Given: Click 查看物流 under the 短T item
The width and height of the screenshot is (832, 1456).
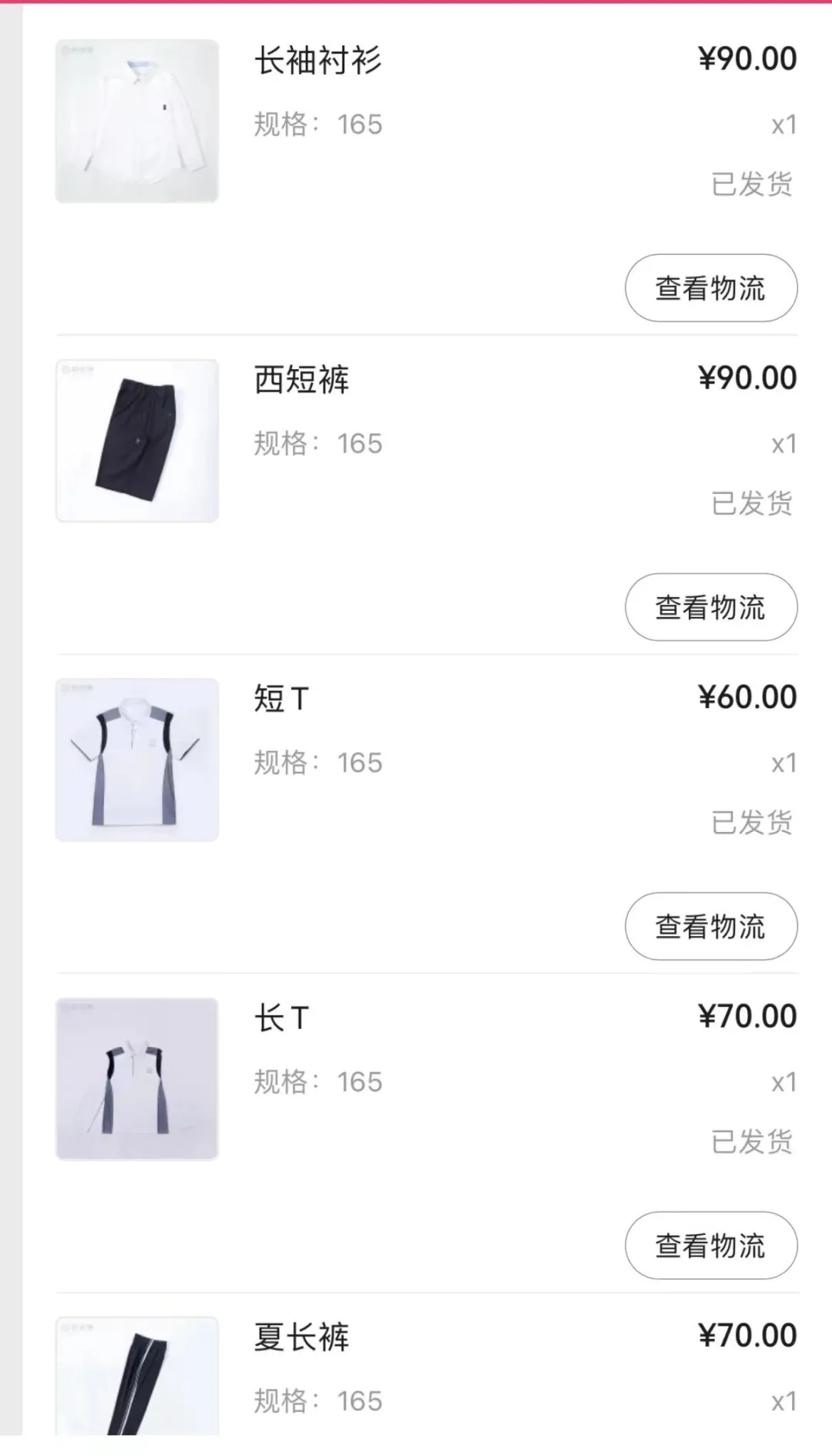Looking at the screenshot, I should [710, 927].
